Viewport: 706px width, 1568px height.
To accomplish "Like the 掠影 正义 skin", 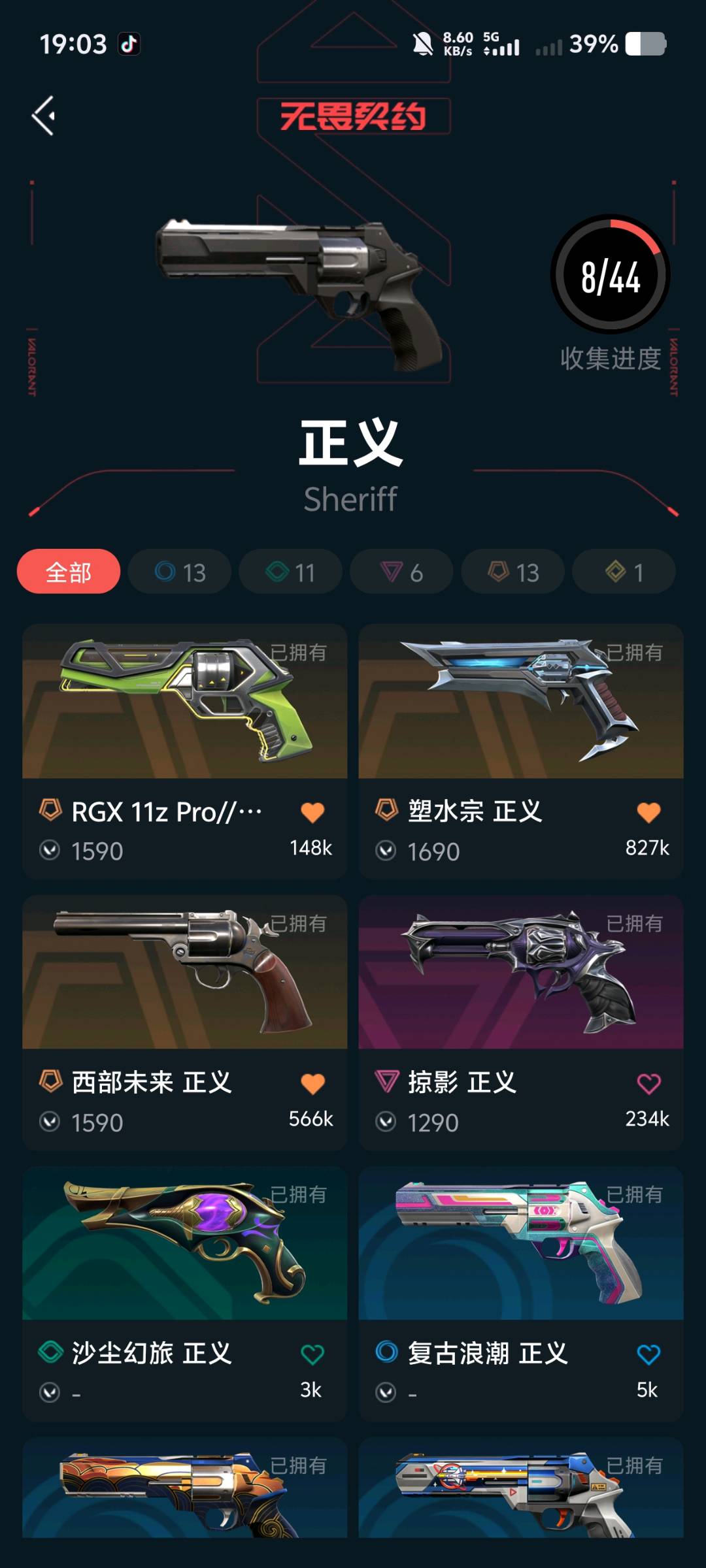I will coord(648,1083).
